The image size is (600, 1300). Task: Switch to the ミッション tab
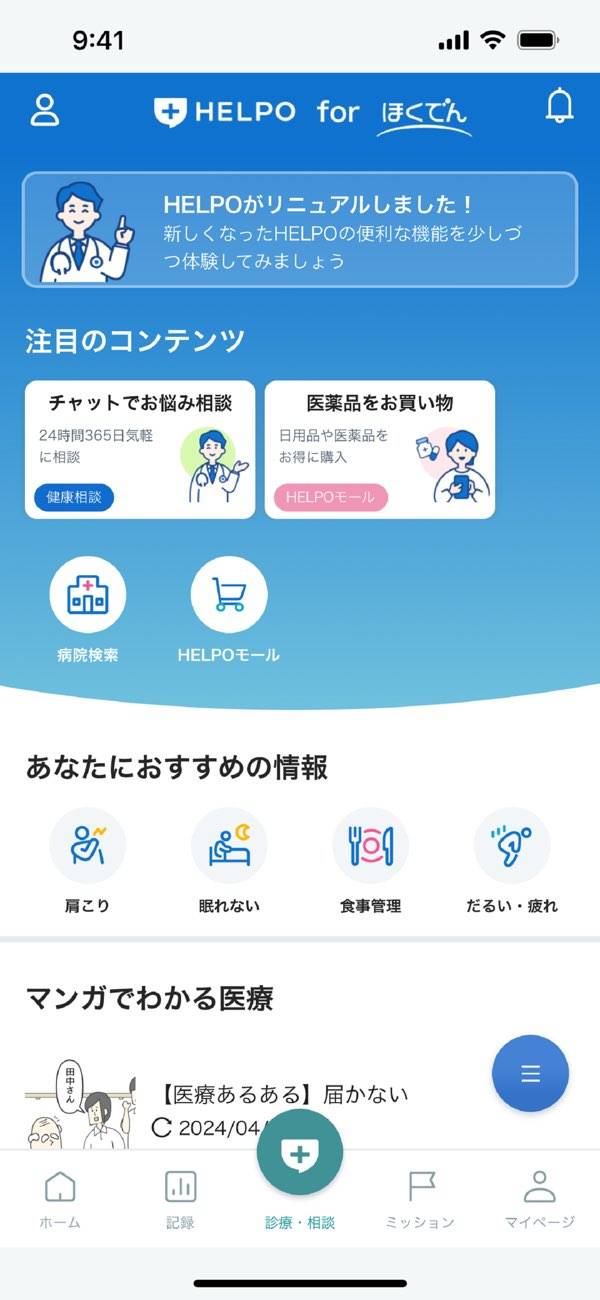[420, 1199]
